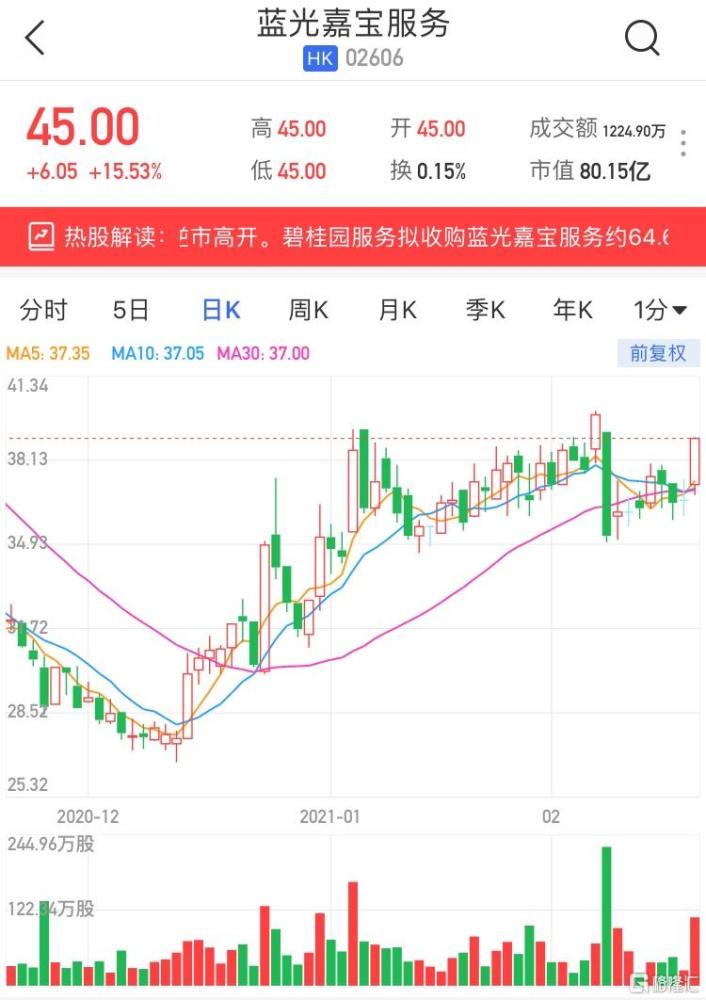Switch to the 季K chart tab
This screenshot has height=1000, width=706.
click(x=484, y=310)
